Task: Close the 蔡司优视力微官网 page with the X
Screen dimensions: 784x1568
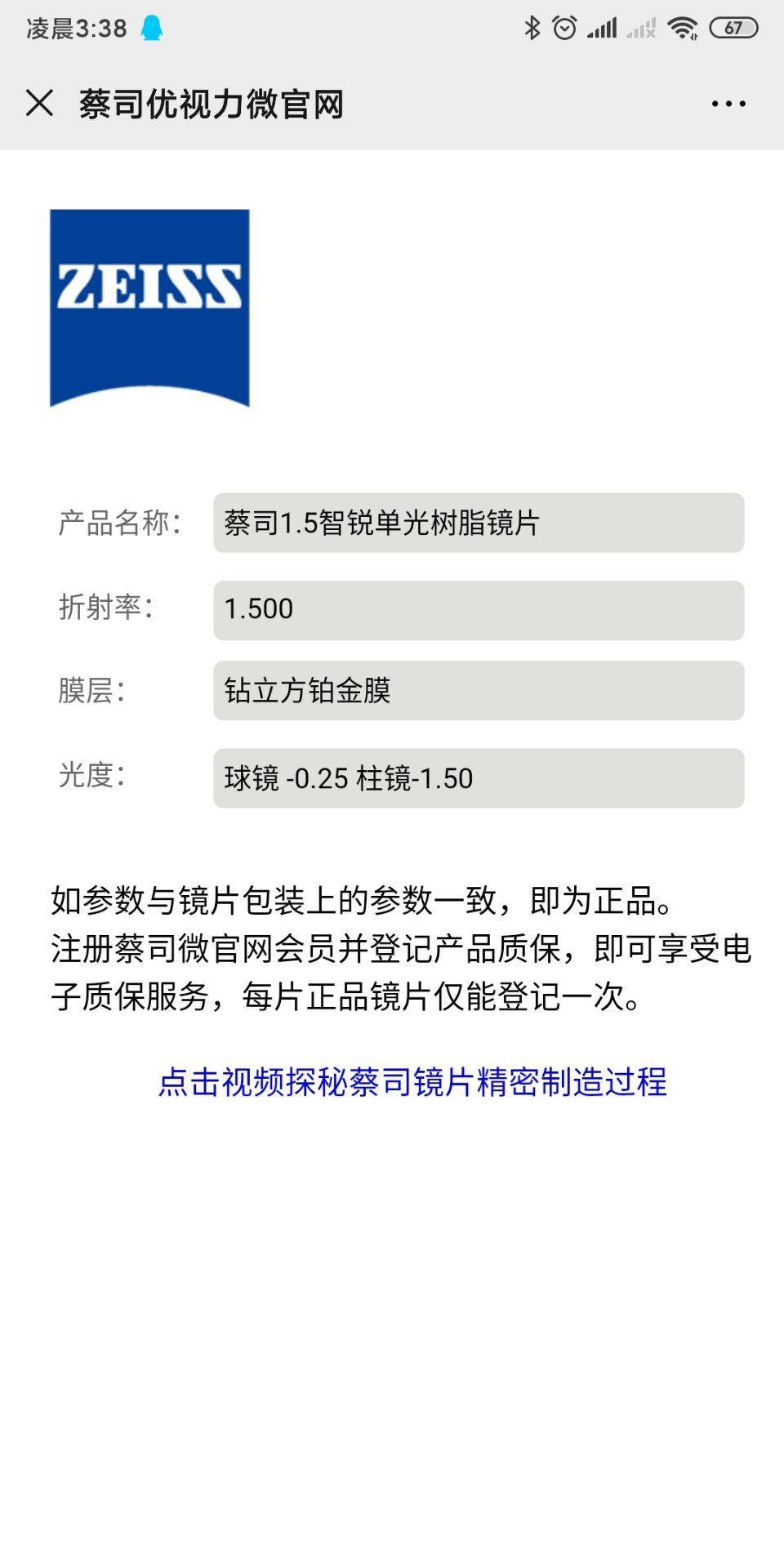Action: (38, 102)
